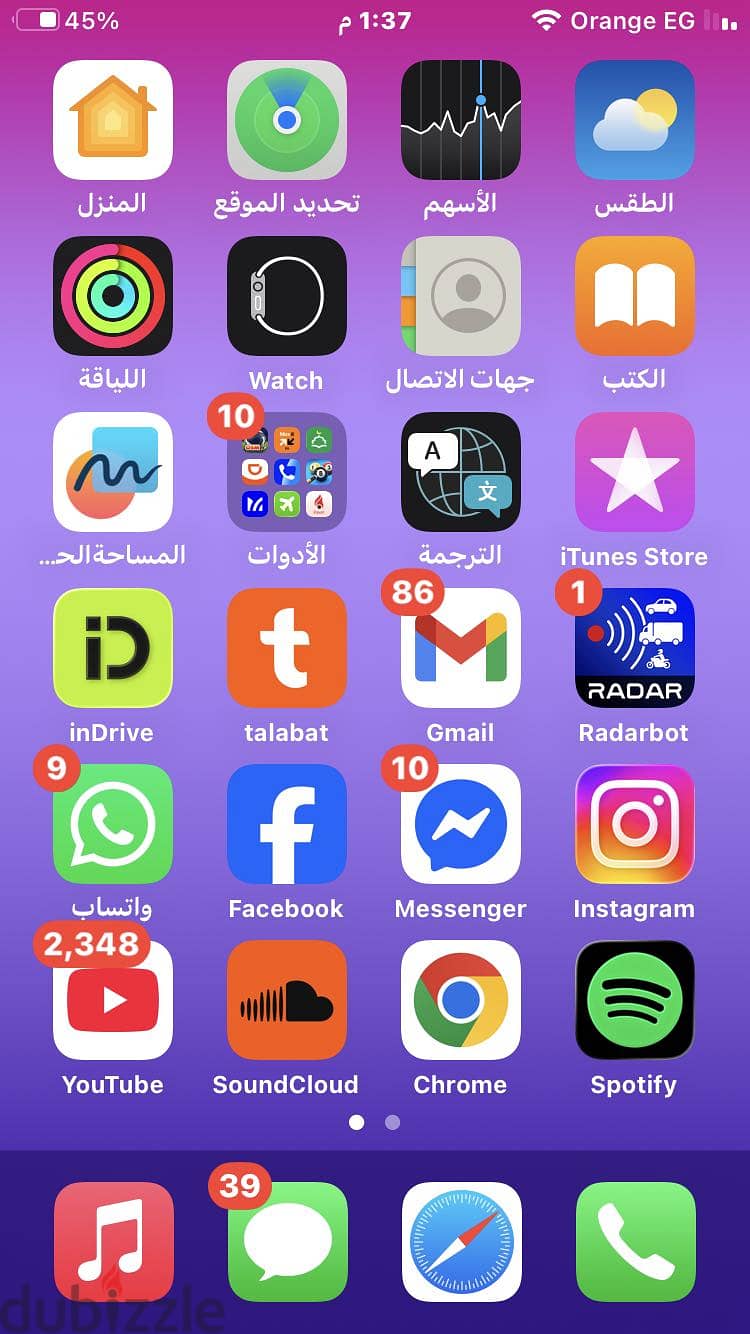The image size is (750, 1334).
Task: Open the YouTube app
Action: click(113, 1000)
